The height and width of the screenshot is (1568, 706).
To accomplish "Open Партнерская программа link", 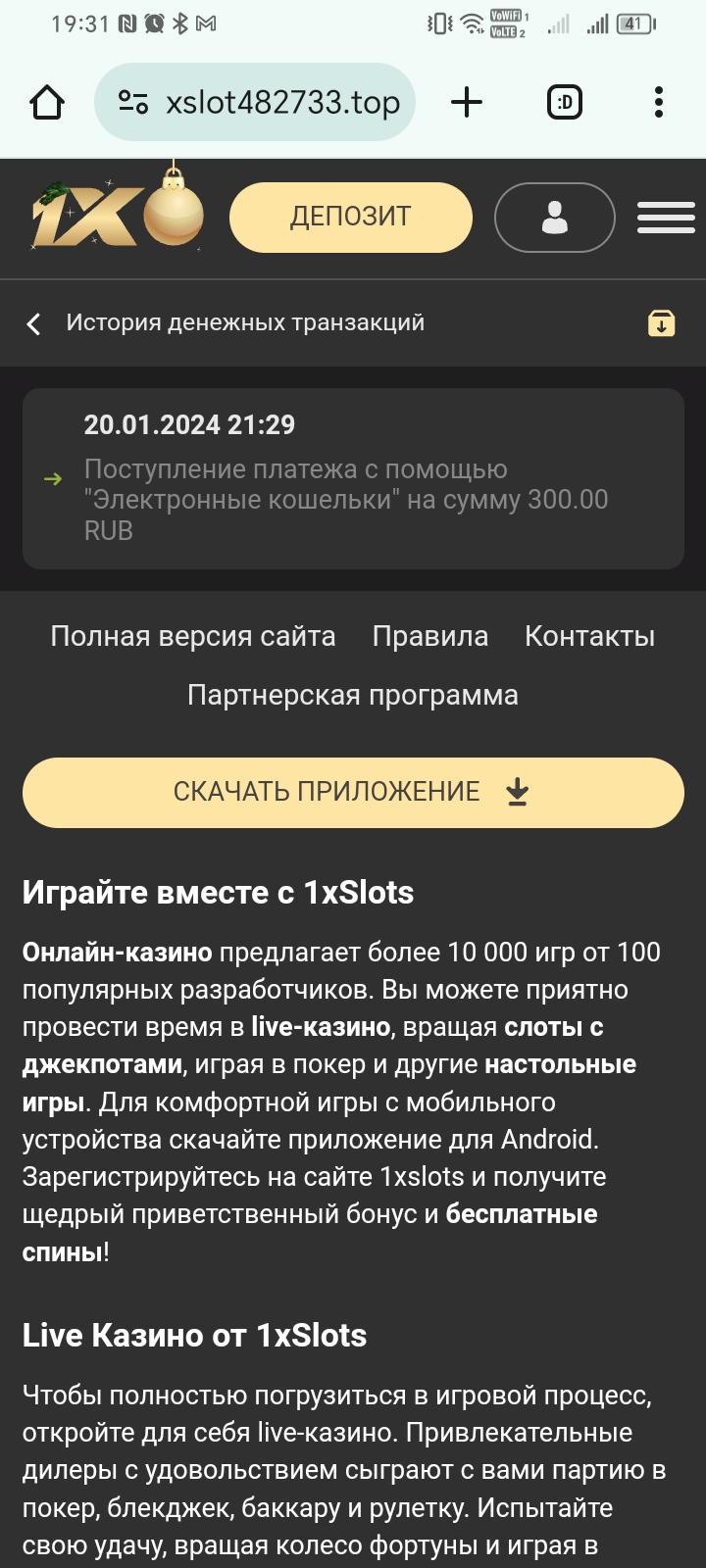I will point(353,695).
